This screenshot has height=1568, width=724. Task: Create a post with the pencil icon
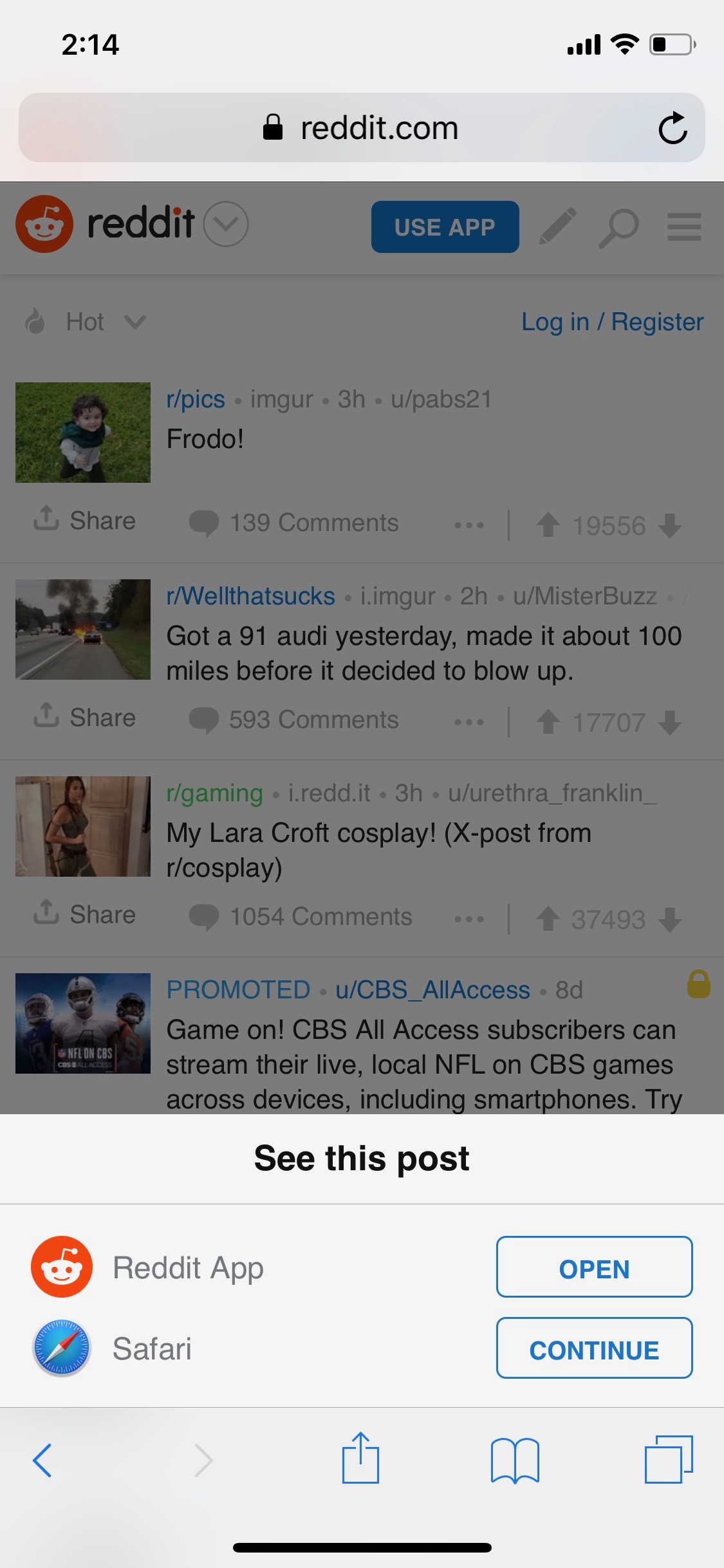[x=557, y=227]
